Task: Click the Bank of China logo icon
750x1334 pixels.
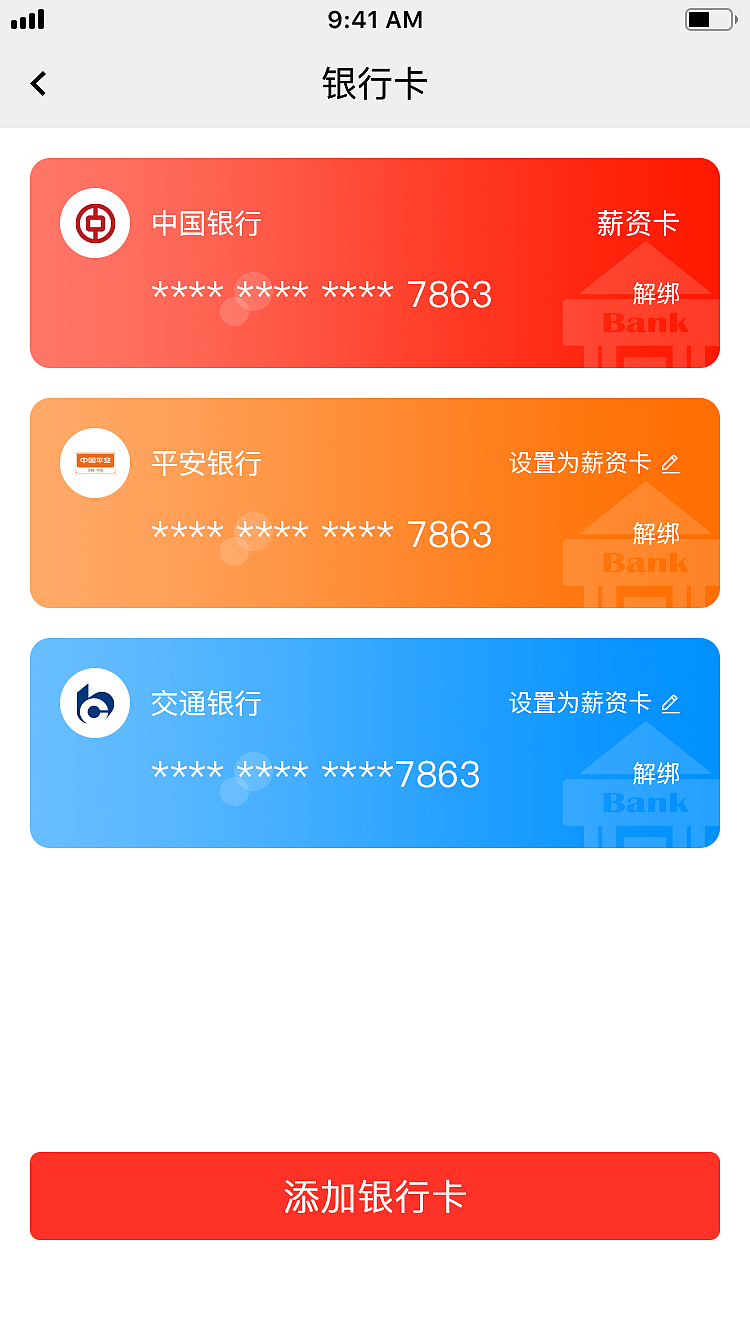Action: [94, 222]
